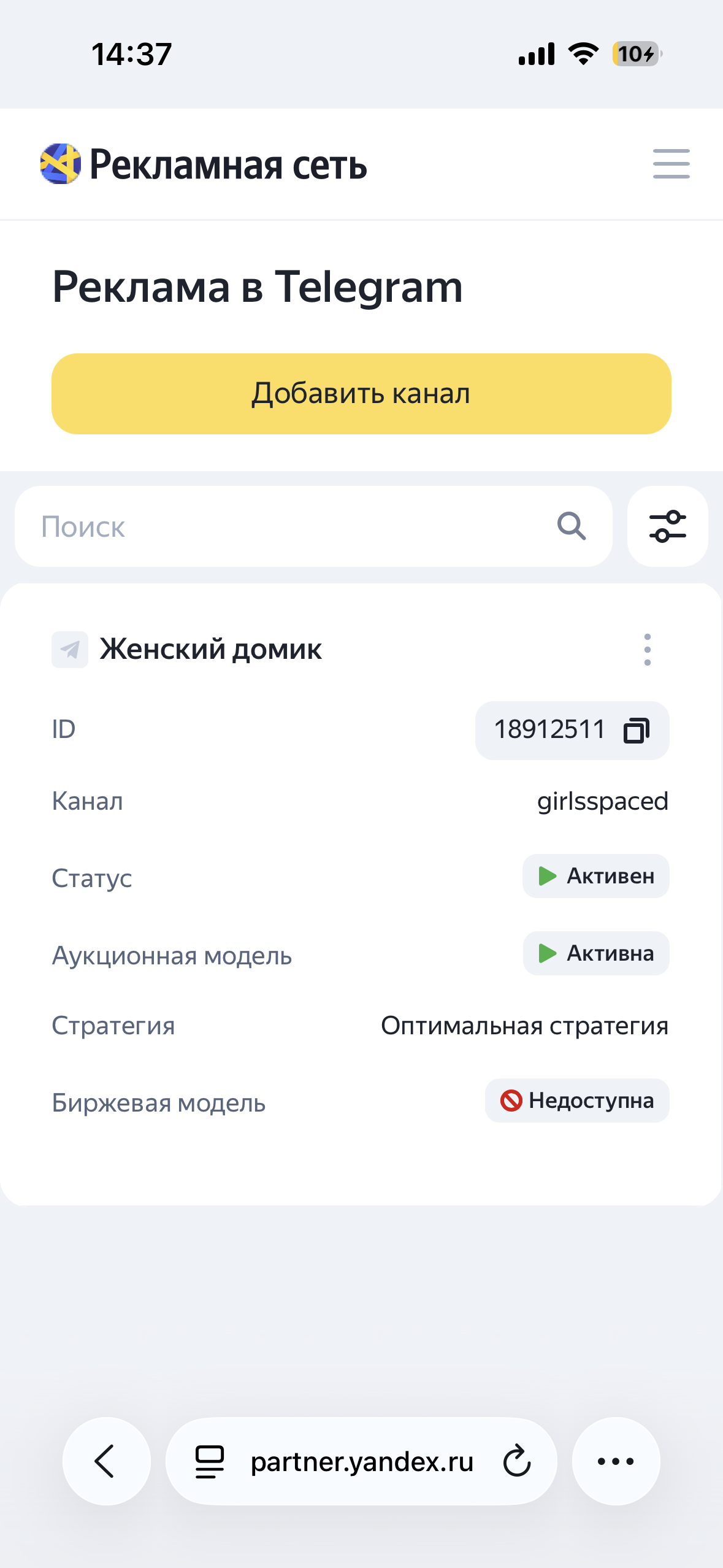This screenshot has width=723, height=1568.
Task: Reload the partner.yandex.ru page
Action: (517, 1461)
